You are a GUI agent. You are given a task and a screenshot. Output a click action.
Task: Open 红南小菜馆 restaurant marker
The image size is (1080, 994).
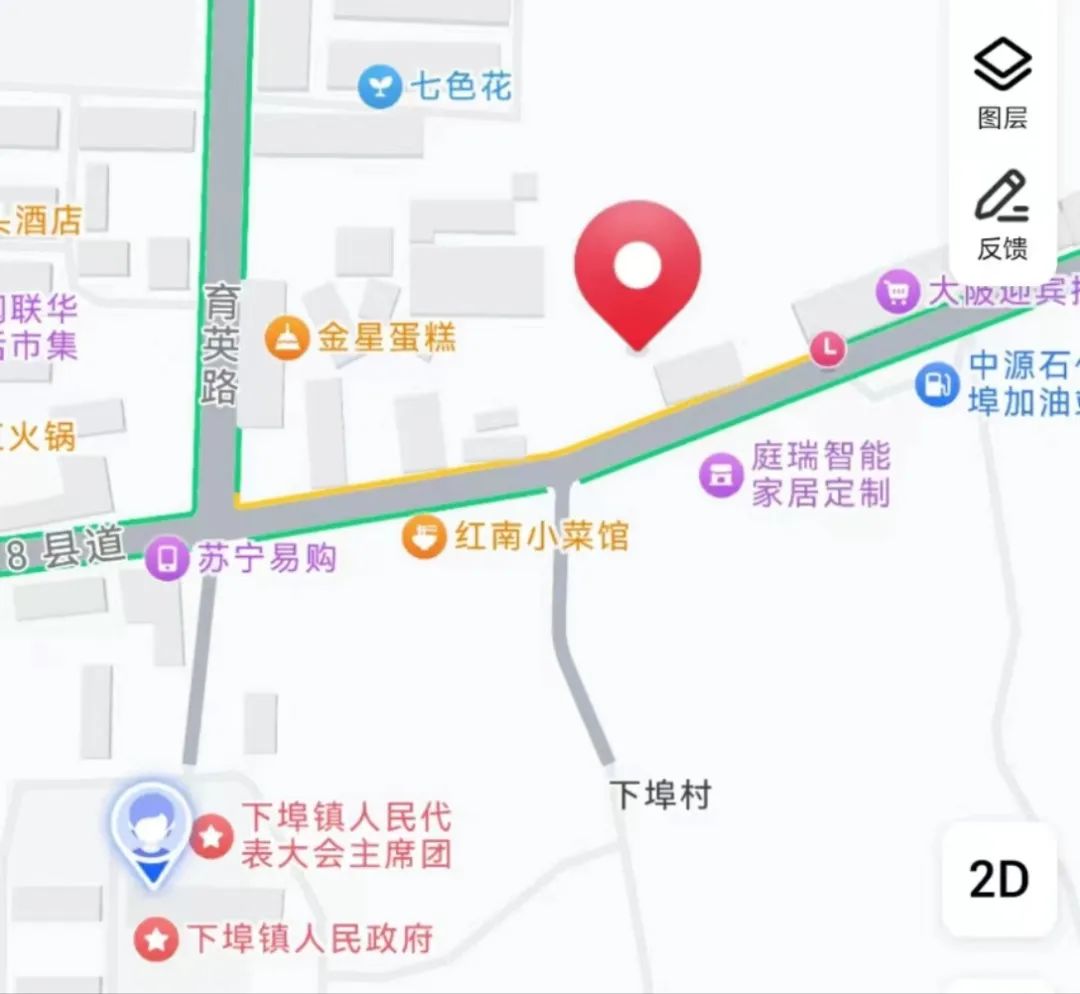coord(424,537)
